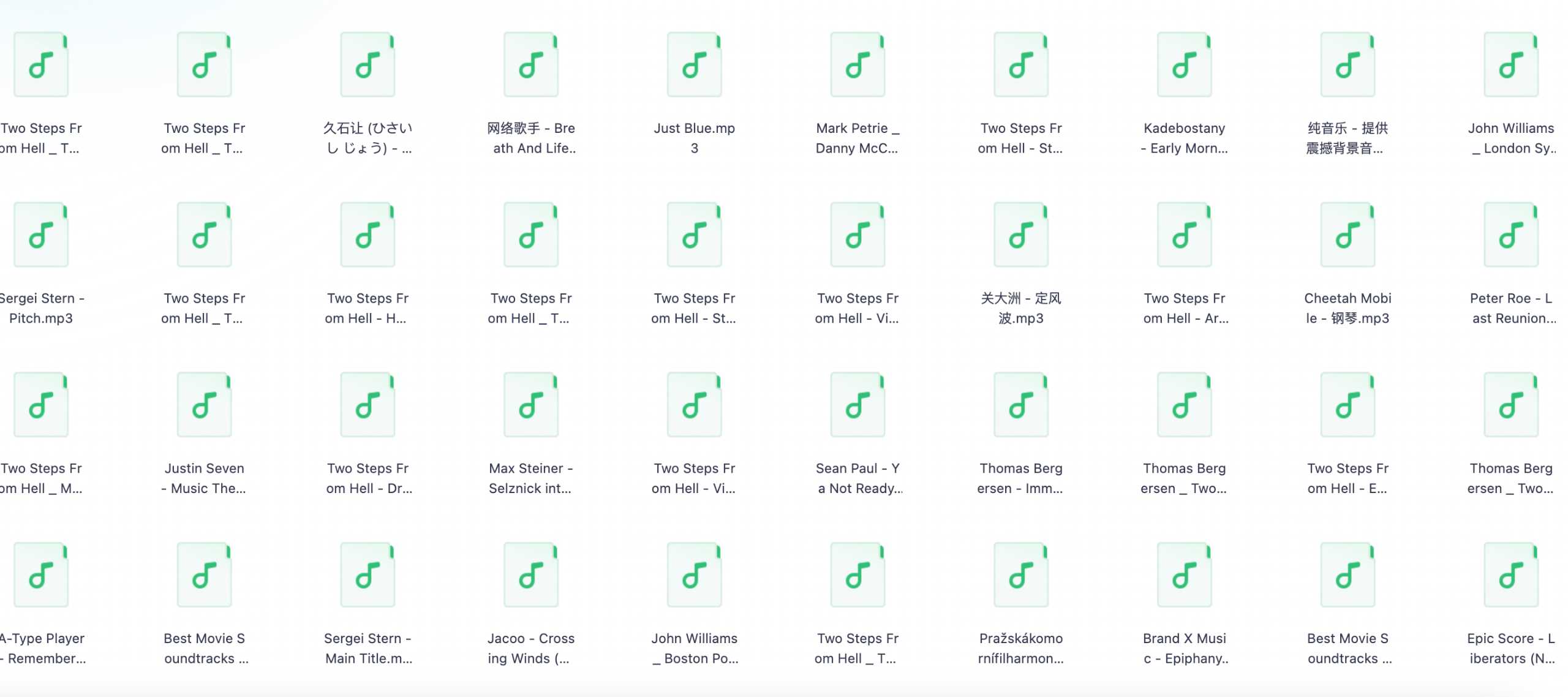This screenshot has height=697, width=1568.
Task: Open the 关大洲 - 定风波.mp3 file
Action: (1021, 235)
